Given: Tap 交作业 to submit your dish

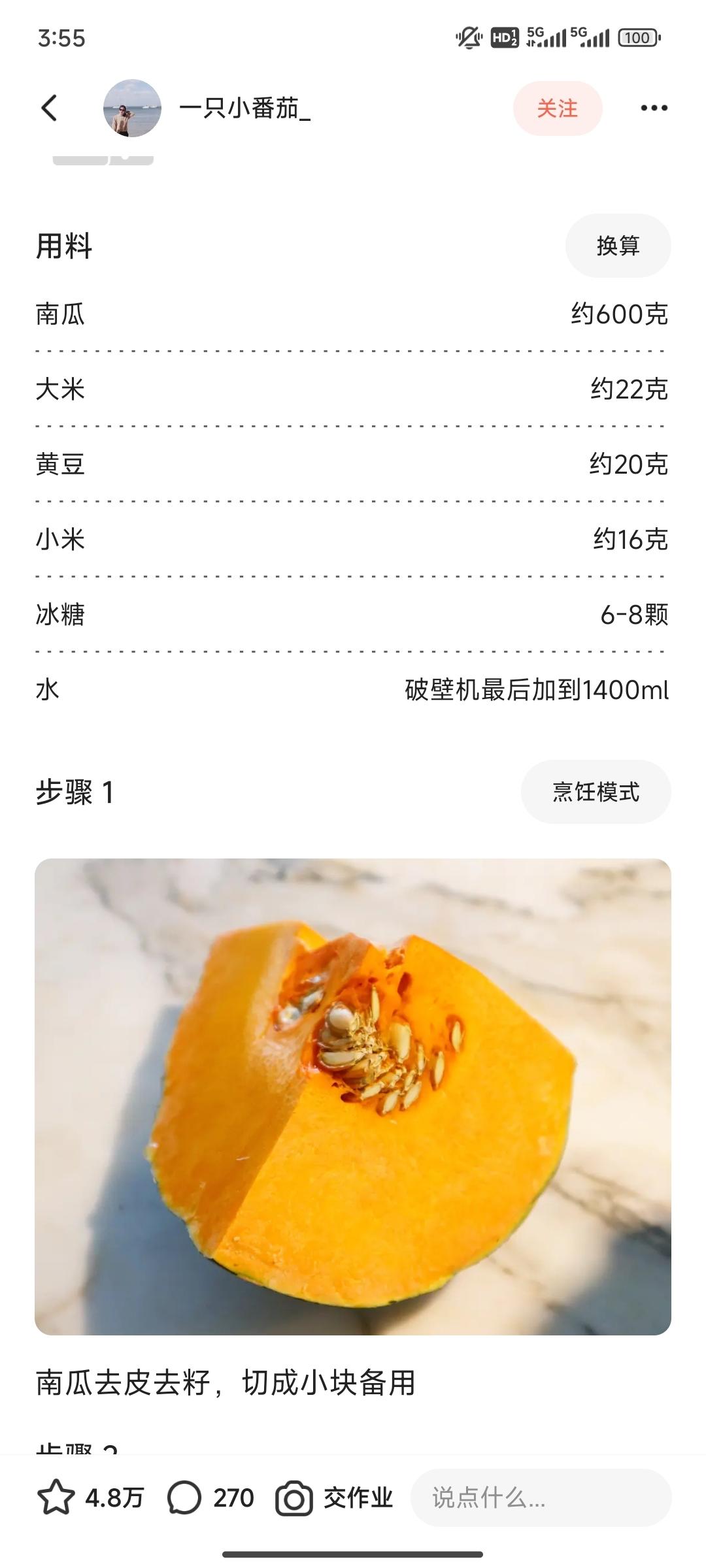Looking at the screenshot, I should pyautogui.click(x=335, y=1497).
